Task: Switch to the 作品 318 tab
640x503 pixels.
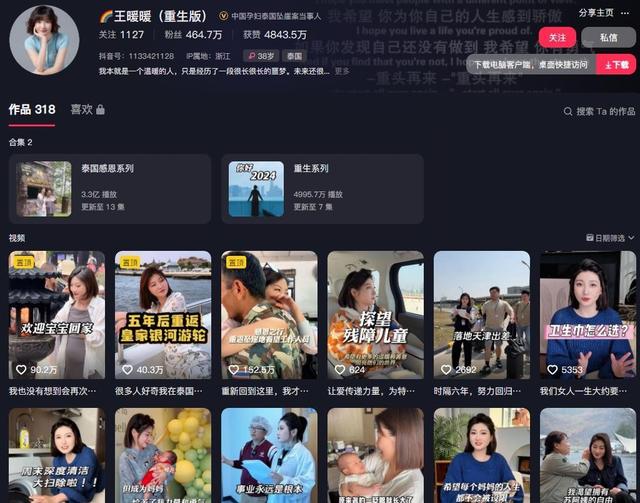Action: 32,109
